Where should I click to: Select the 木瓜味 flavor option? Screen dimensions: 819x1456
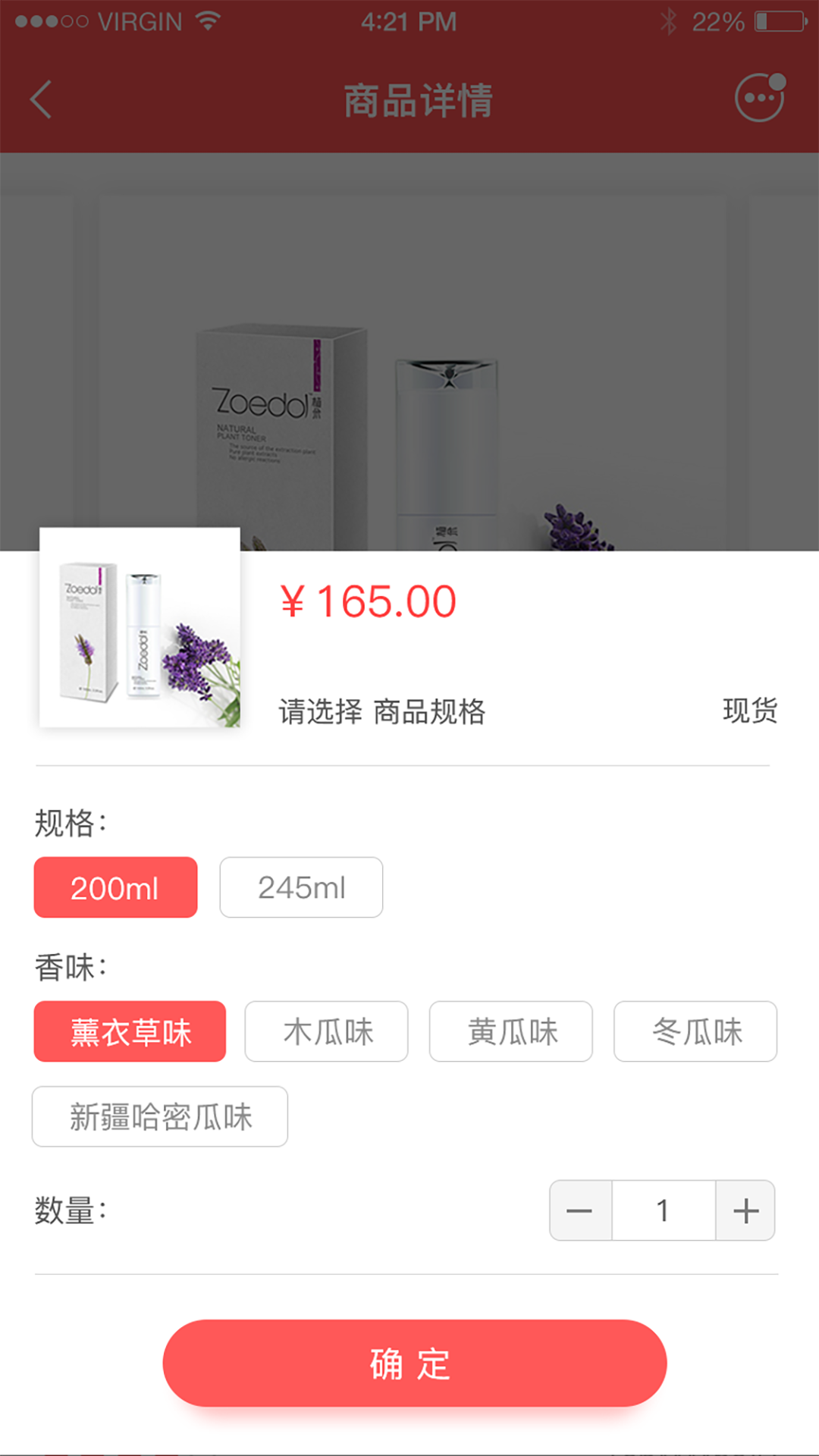326,1031
